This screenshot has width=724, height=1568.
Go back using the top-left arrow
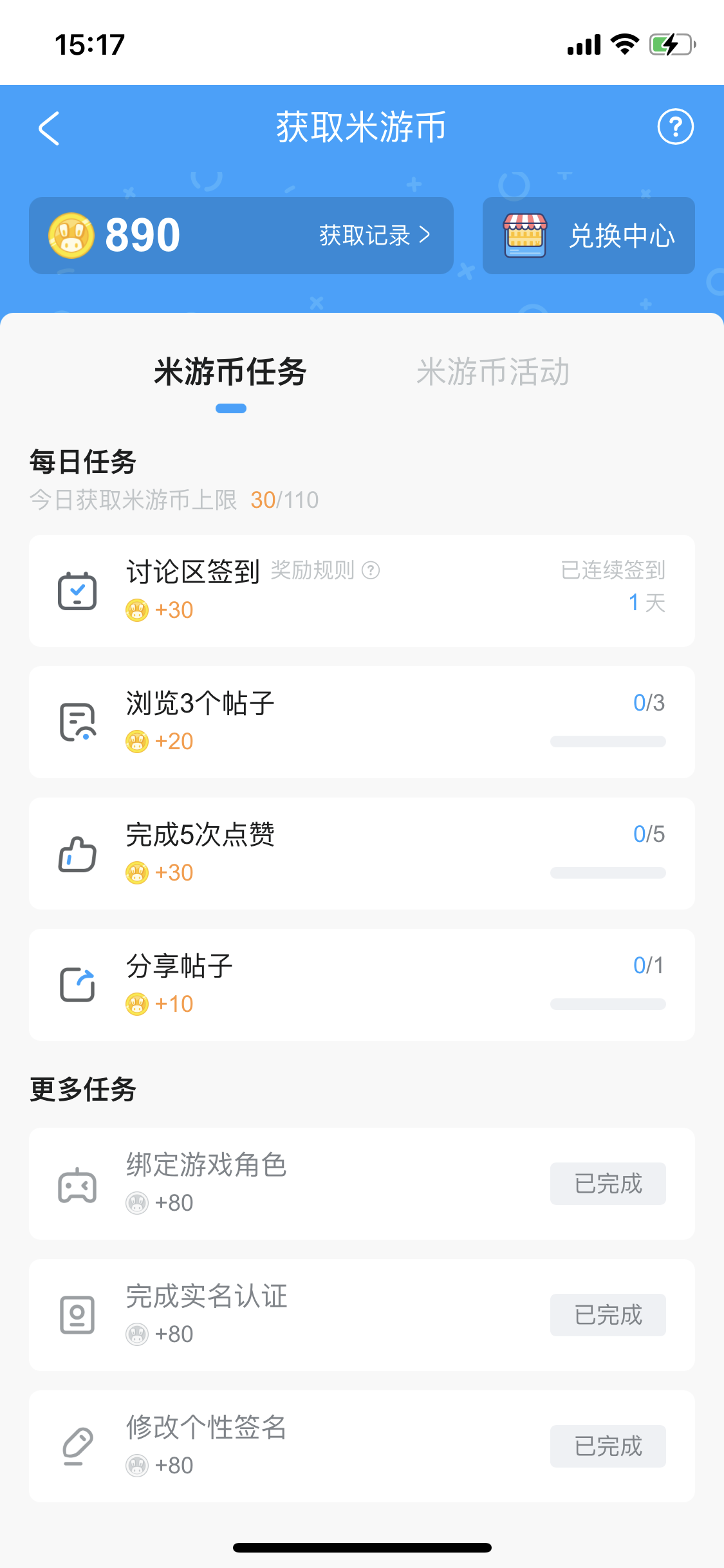click(49, 128)
